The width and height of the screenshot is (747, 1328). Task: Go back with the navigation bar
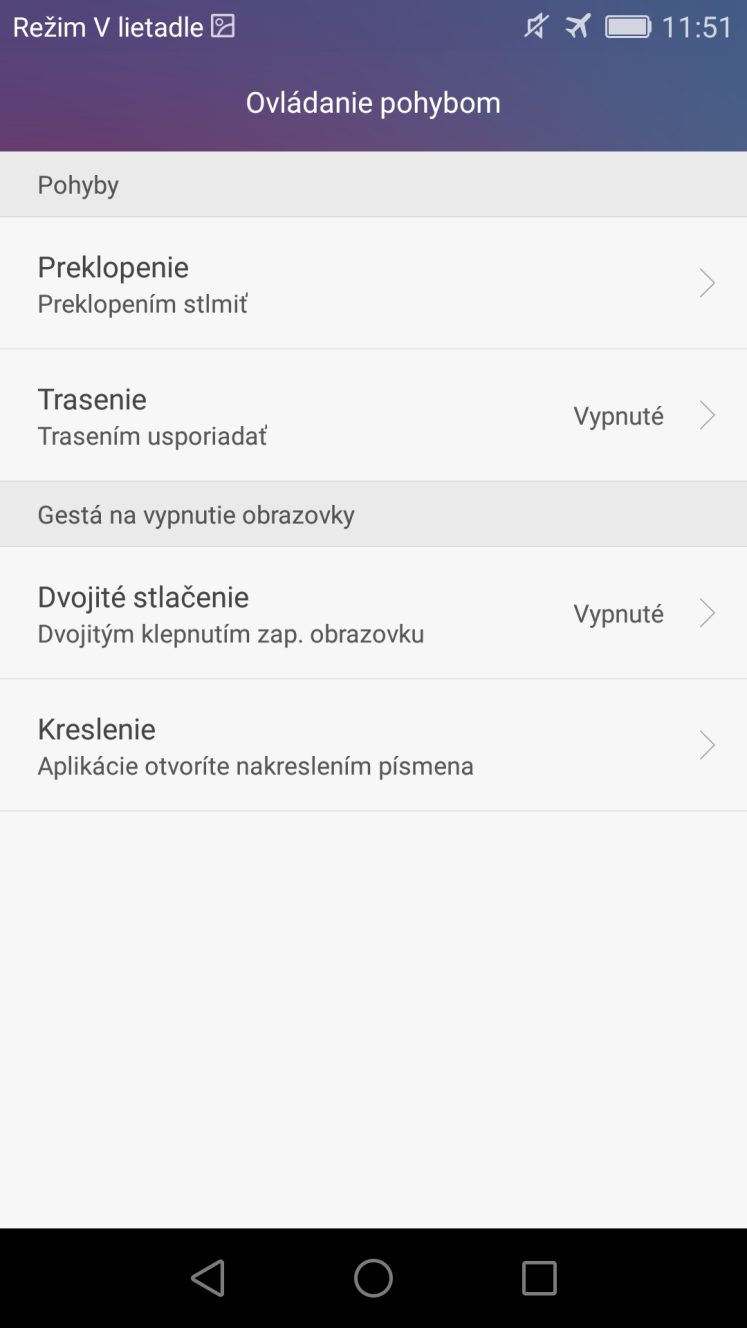pos(208,1278)
